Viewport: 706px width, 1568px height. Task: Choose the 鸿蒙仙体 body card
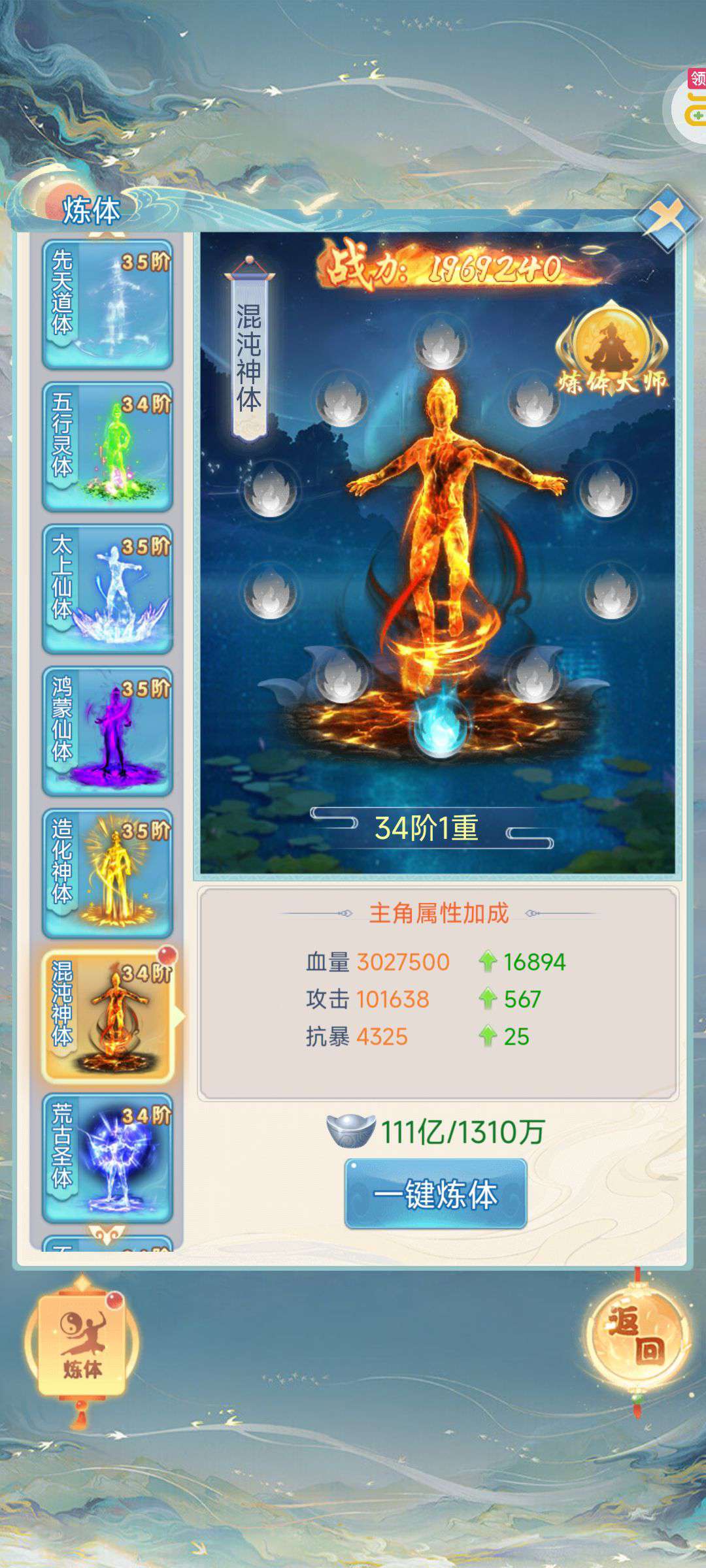[107, 732]
